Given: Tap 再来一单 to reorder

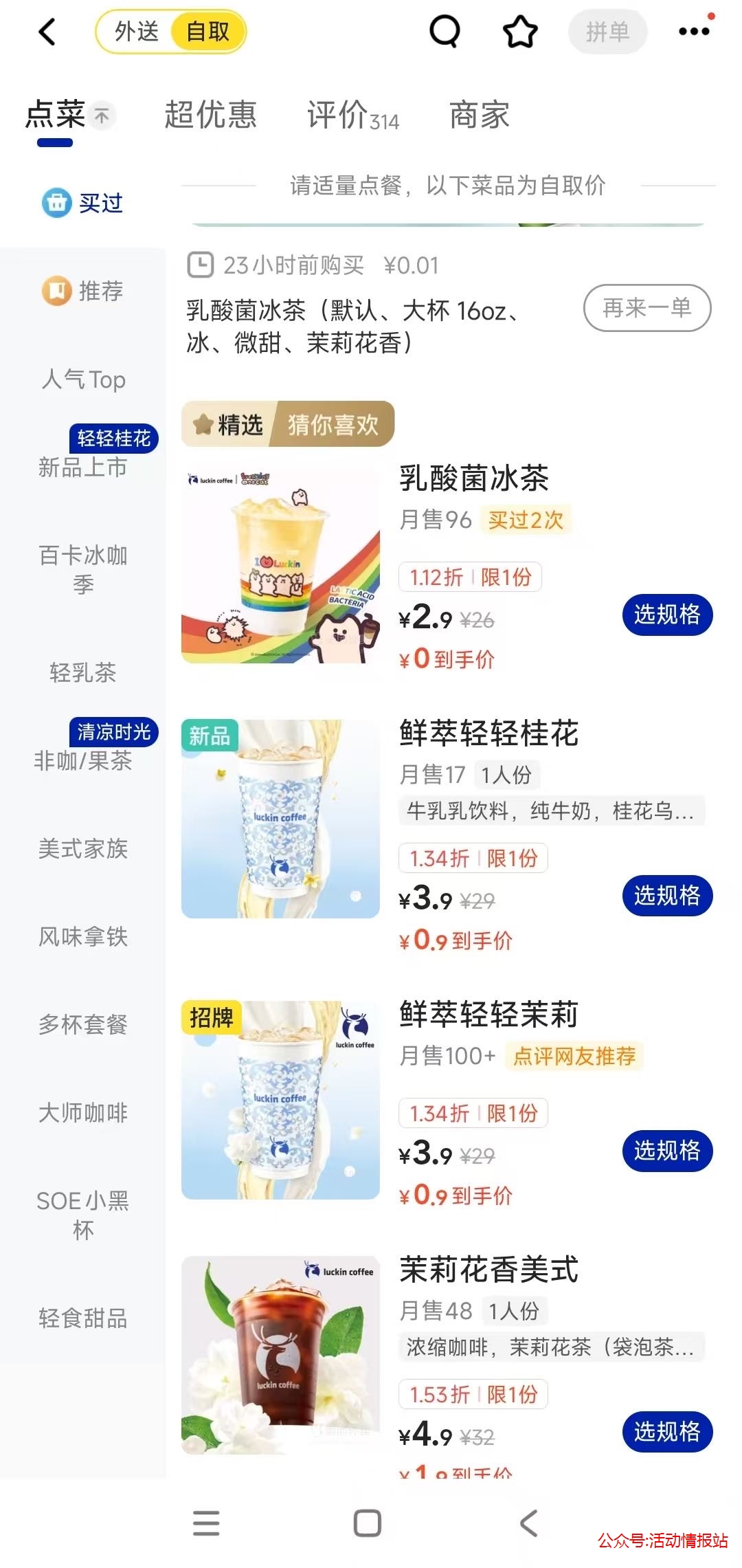Looking at the screenshot, I should click(647, 308).
